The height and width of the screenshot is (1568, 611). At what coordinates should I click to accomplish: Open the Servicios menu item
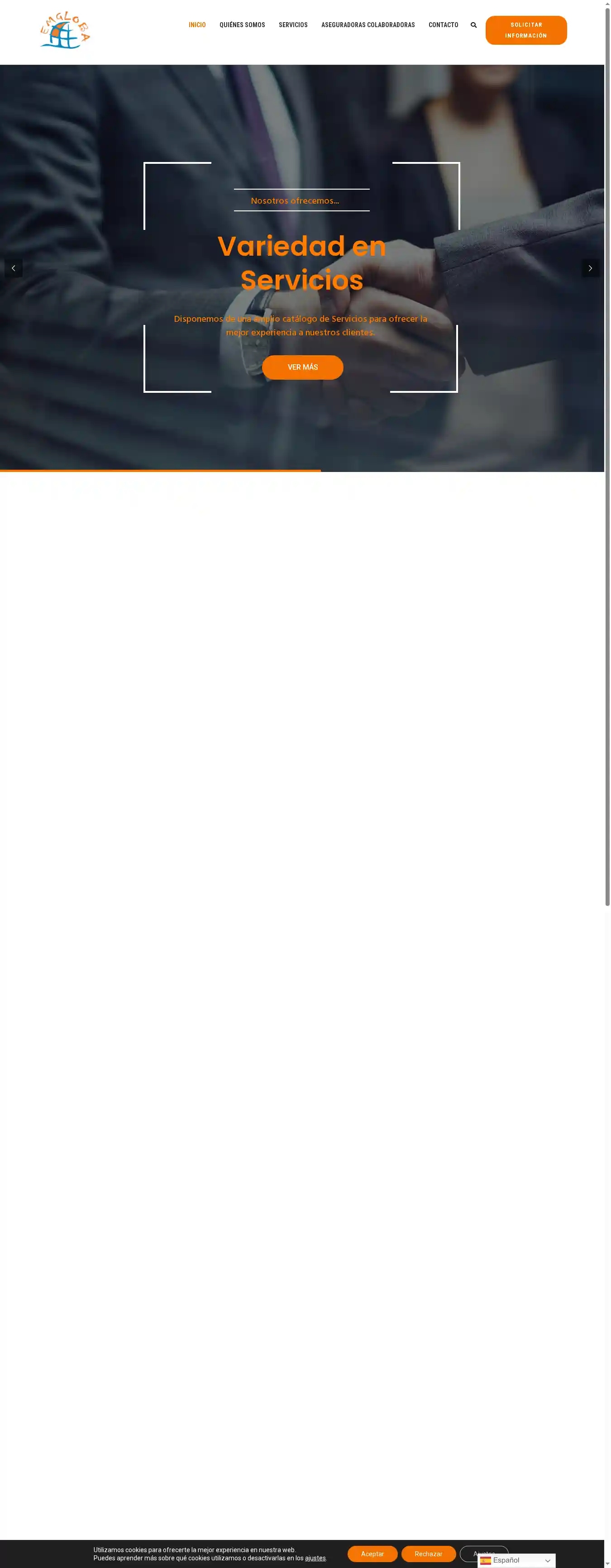pyautogui.click(x=293, y=25)
